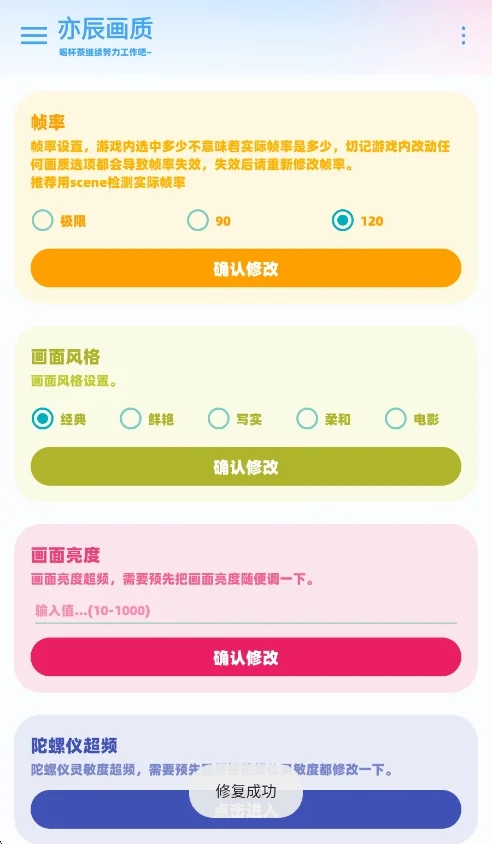This screenshot has height=844, width=492.
Task: Open the hamburger drawer menu
Action: (x=34, y=34)
